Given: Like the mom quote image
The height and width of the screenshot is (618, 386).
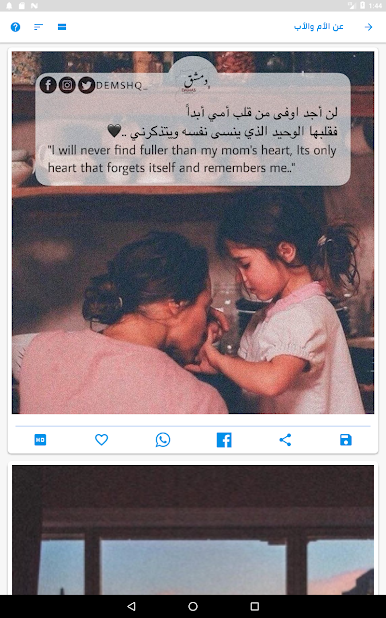Looking at the screenshot, I should 101,439.
